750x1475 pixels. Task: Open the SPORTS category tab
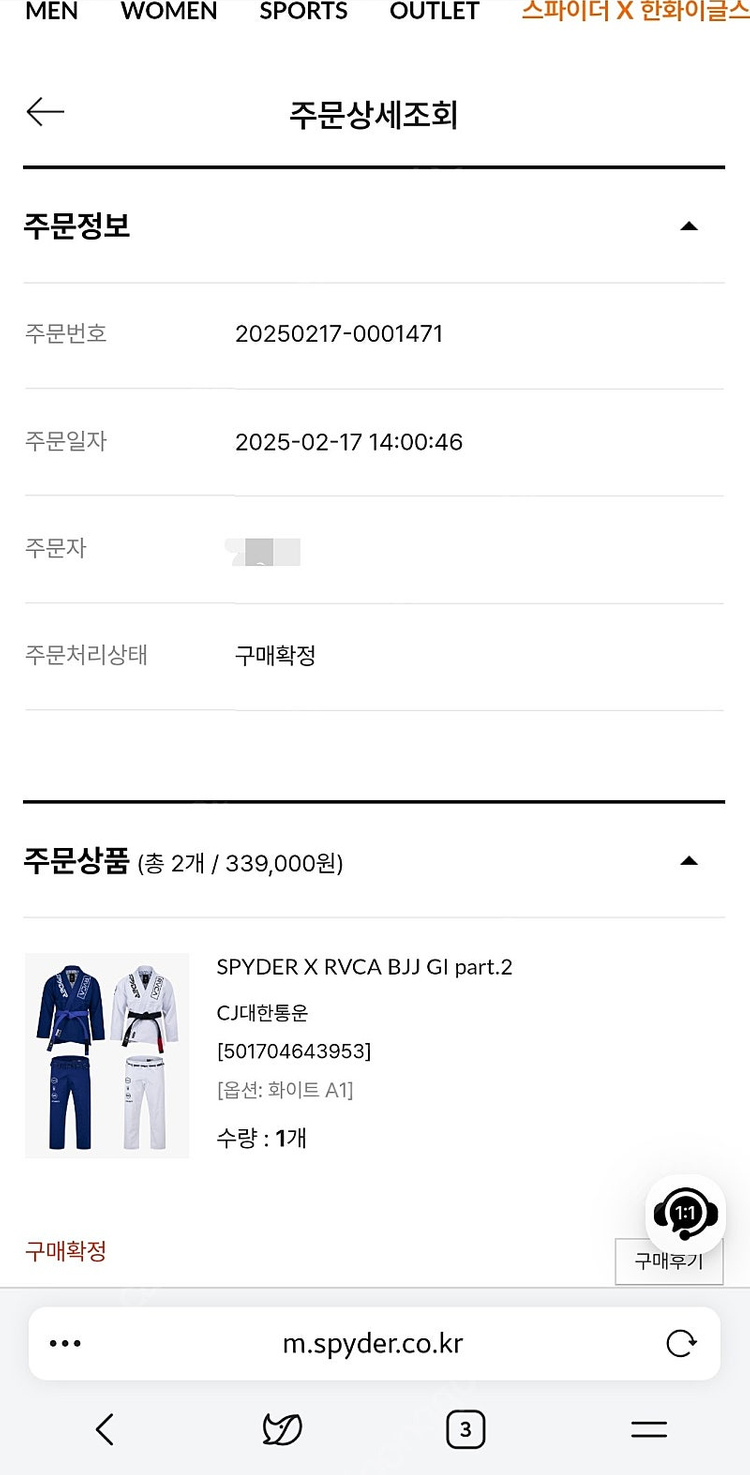point(303,12)
